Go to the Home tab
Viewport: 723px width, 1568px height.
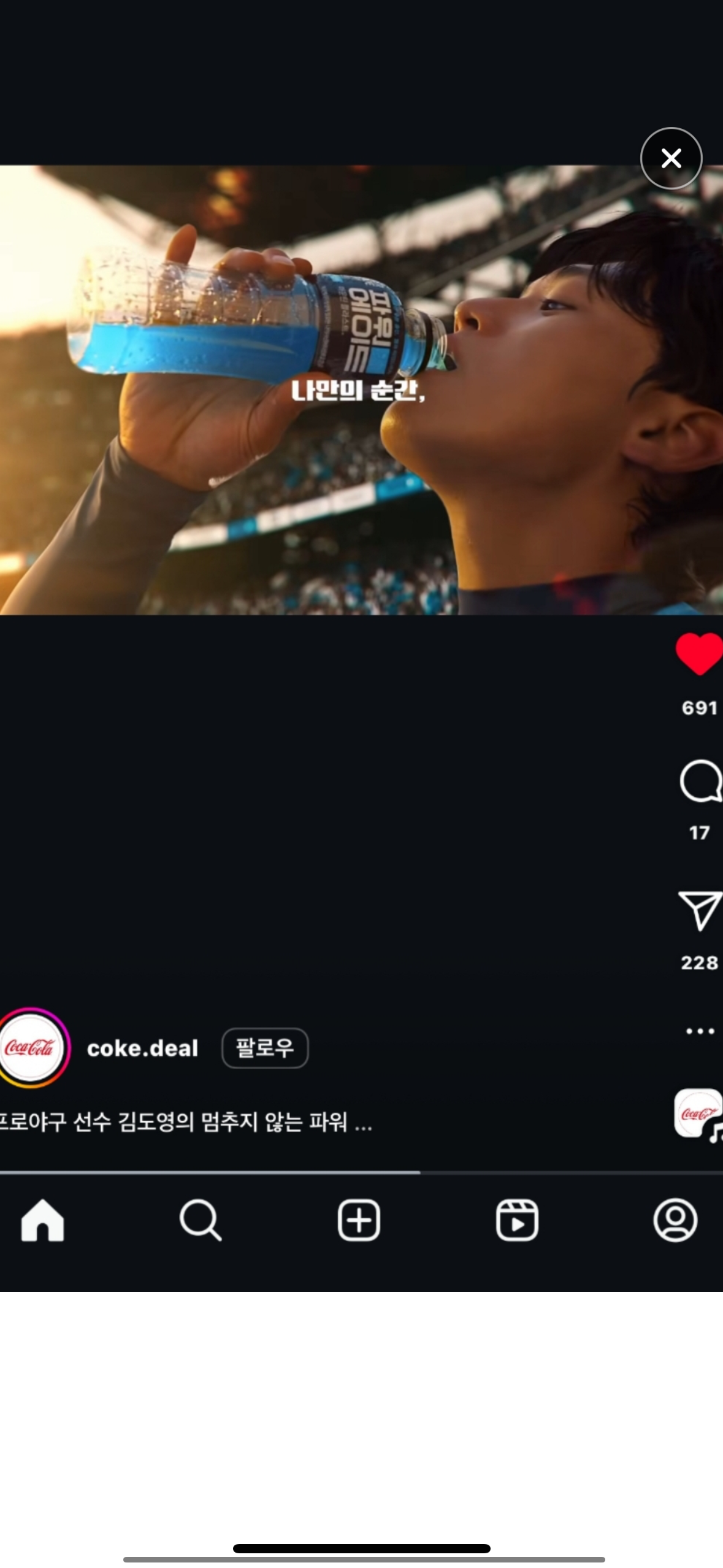42,1220
